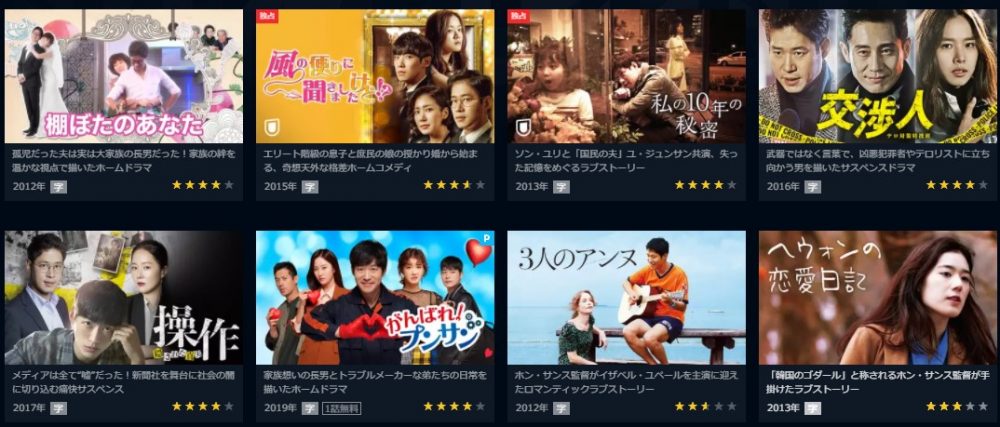Select the 私の10年の秘密 tile
Screen dimensions: 1000x427
[627, 77]
